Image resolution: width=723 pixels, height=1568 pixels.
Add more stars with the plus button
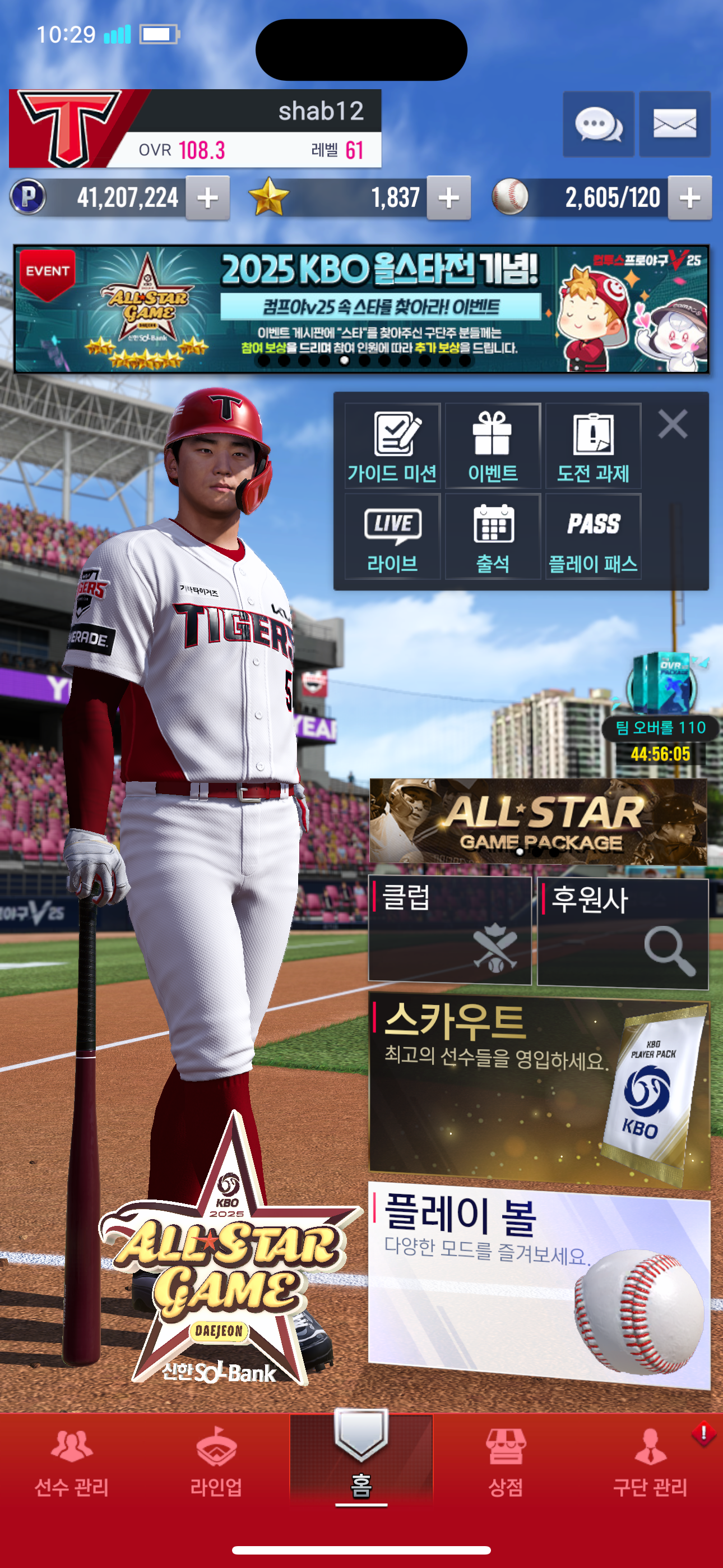click(x=448, y=198)
